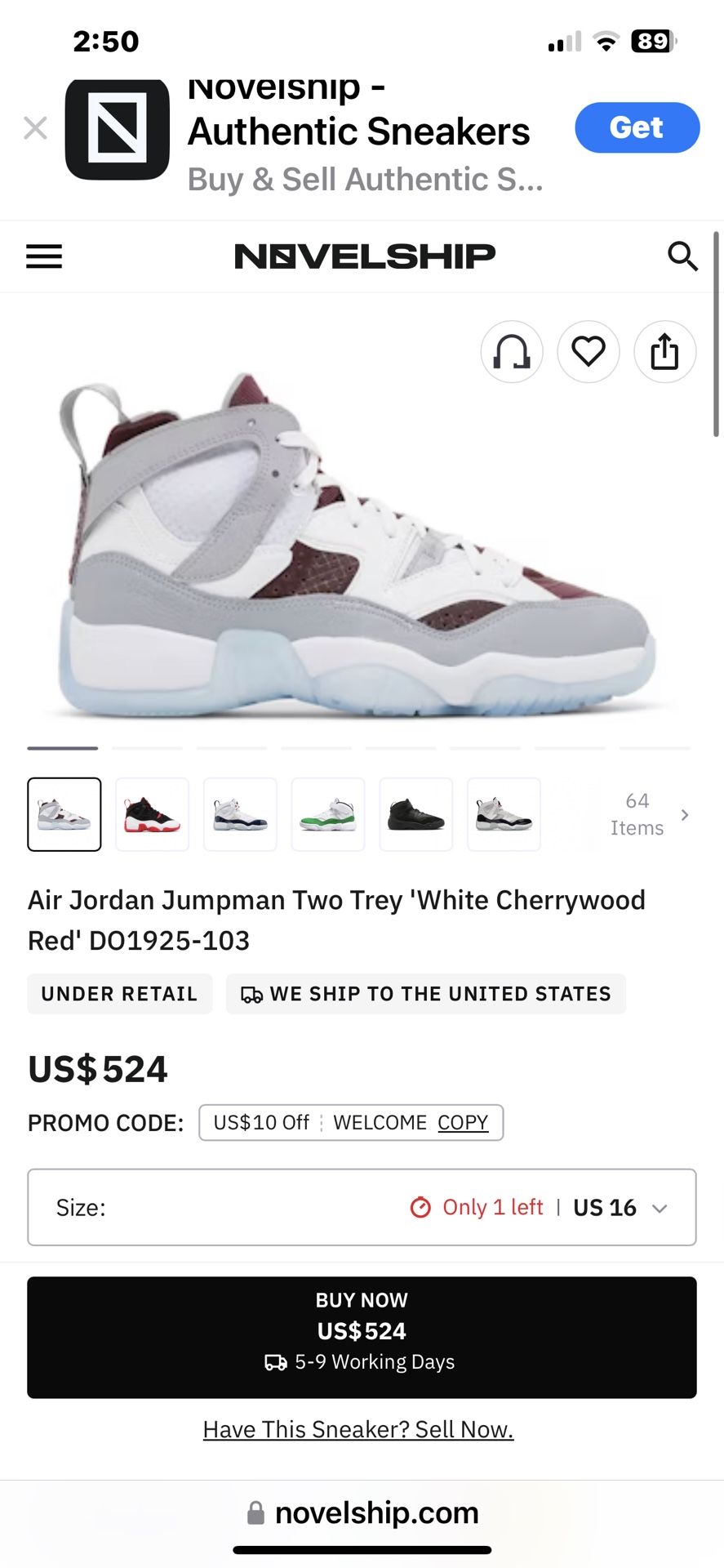Tap the novelship.com address bar
Viewport: 724px width, 1568px height.
pyautogui.click(x=362, y=1512)
